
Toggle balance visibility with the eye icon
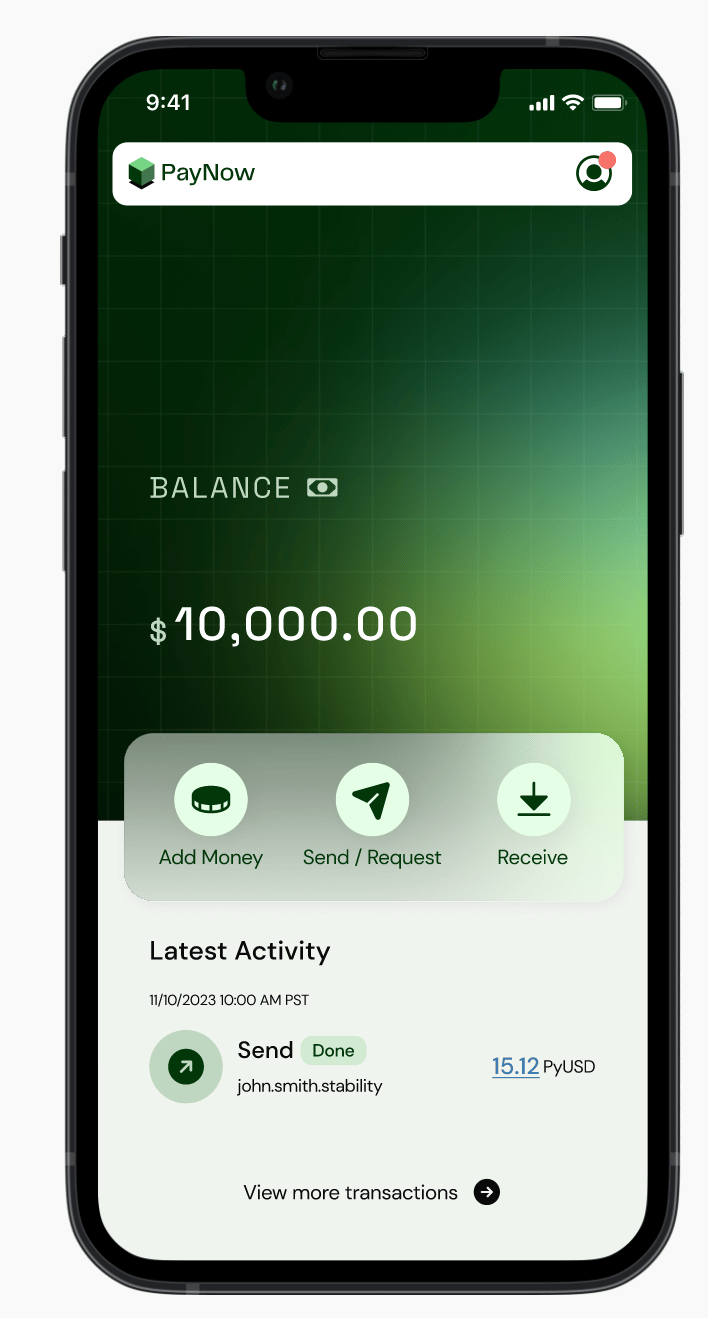click(322, 488)
